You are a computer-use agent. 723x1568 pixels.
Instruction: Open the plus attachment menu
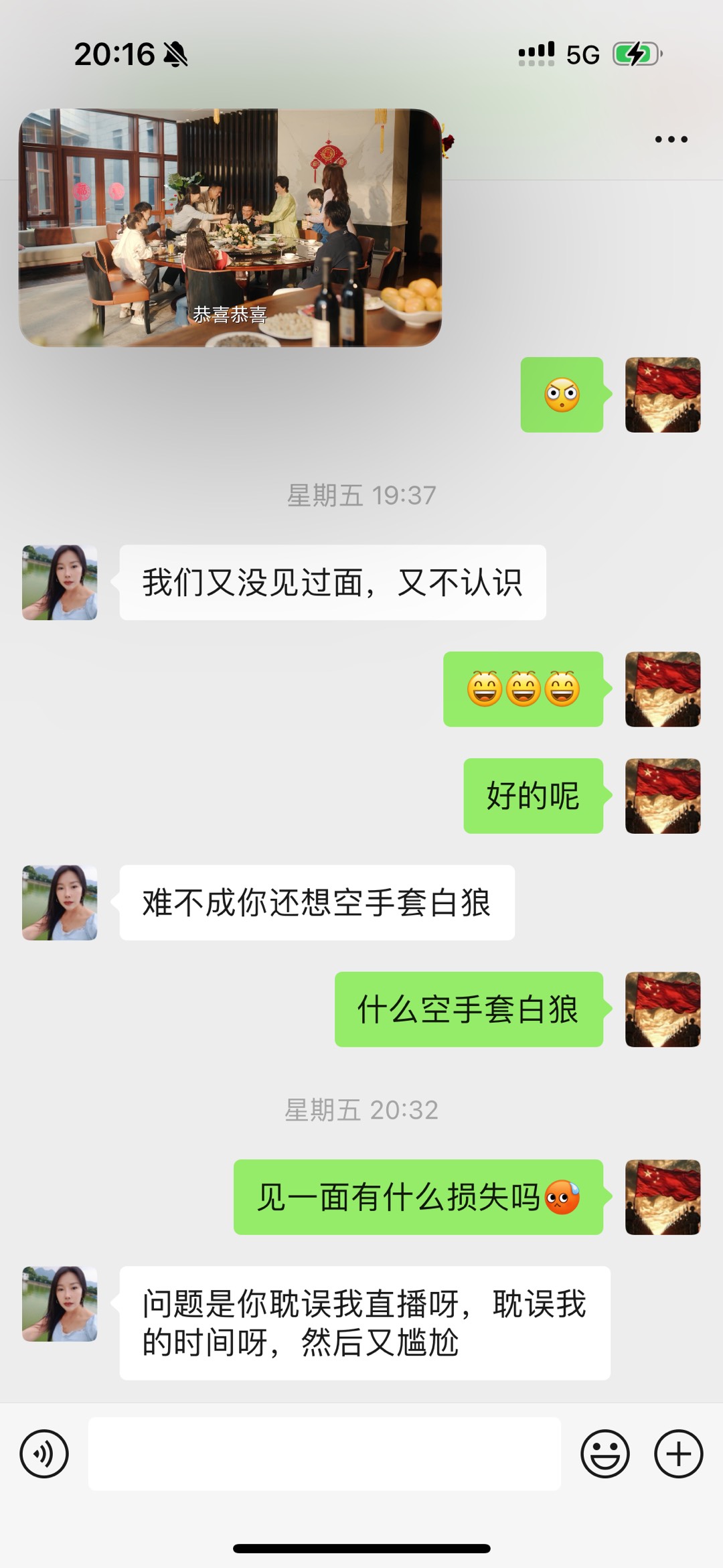(678, 1453)
